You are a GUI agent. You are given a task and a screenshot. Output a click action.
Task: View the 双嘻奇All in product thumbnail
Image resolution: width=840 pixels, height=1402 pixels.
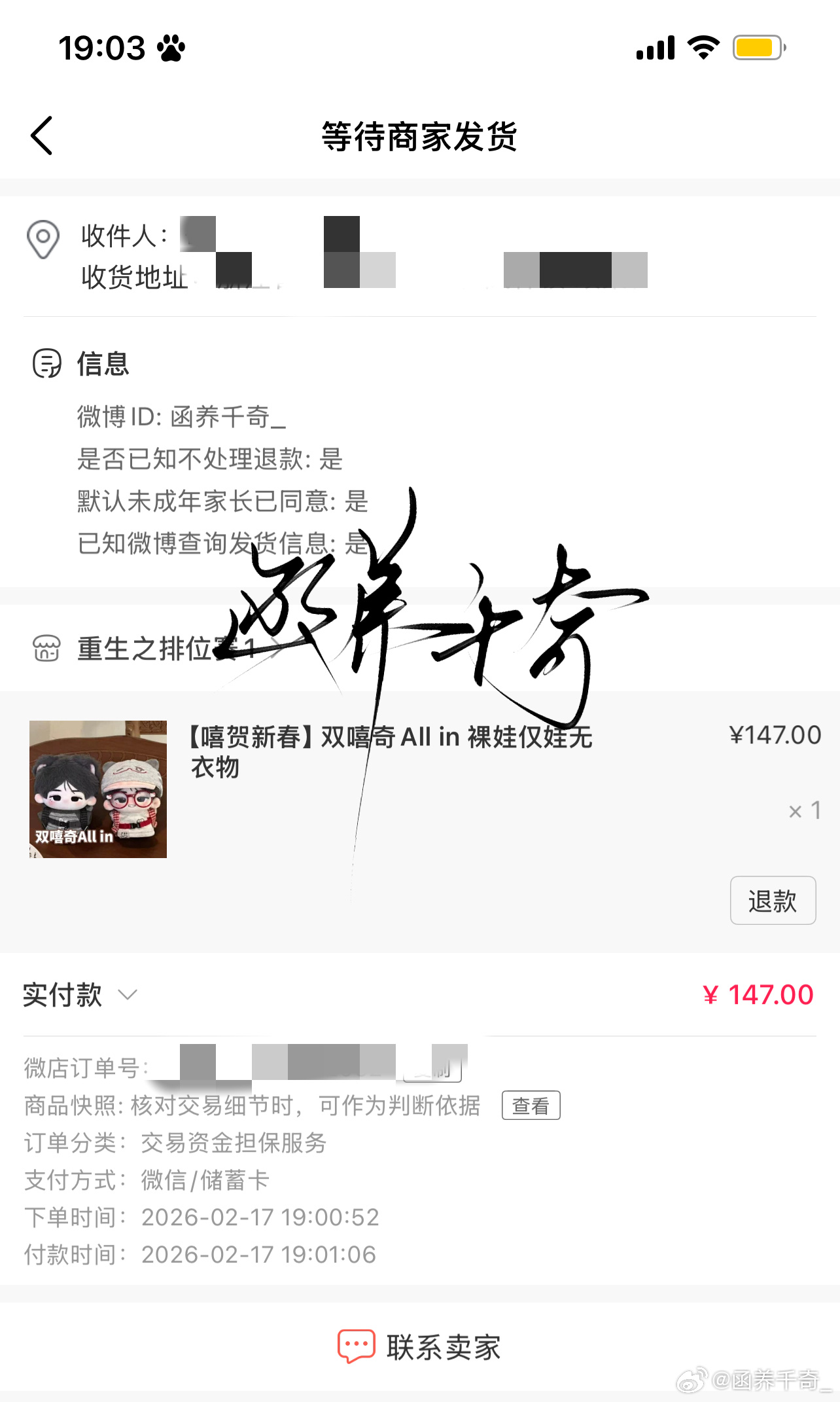point(98,788)
